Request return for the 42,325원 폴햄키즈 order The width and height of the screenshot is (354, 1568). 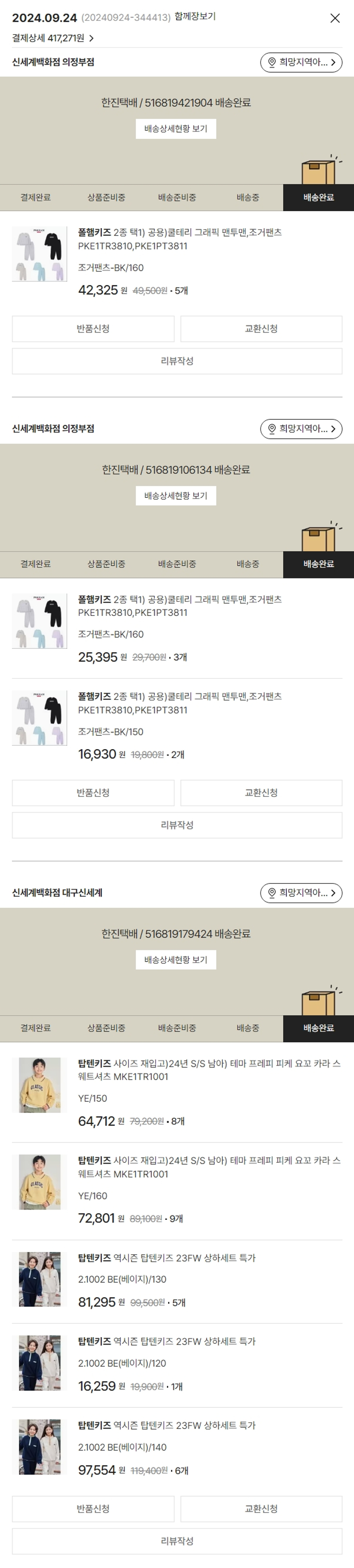93,329
